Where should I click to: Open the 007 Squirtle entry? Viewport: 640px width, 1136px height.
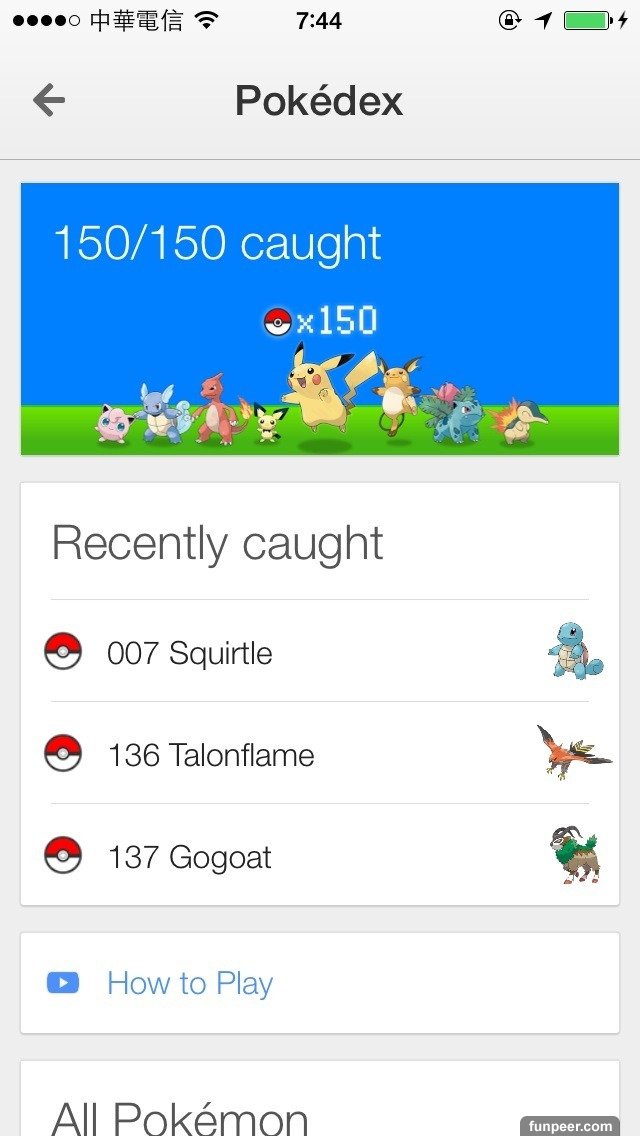190,653
